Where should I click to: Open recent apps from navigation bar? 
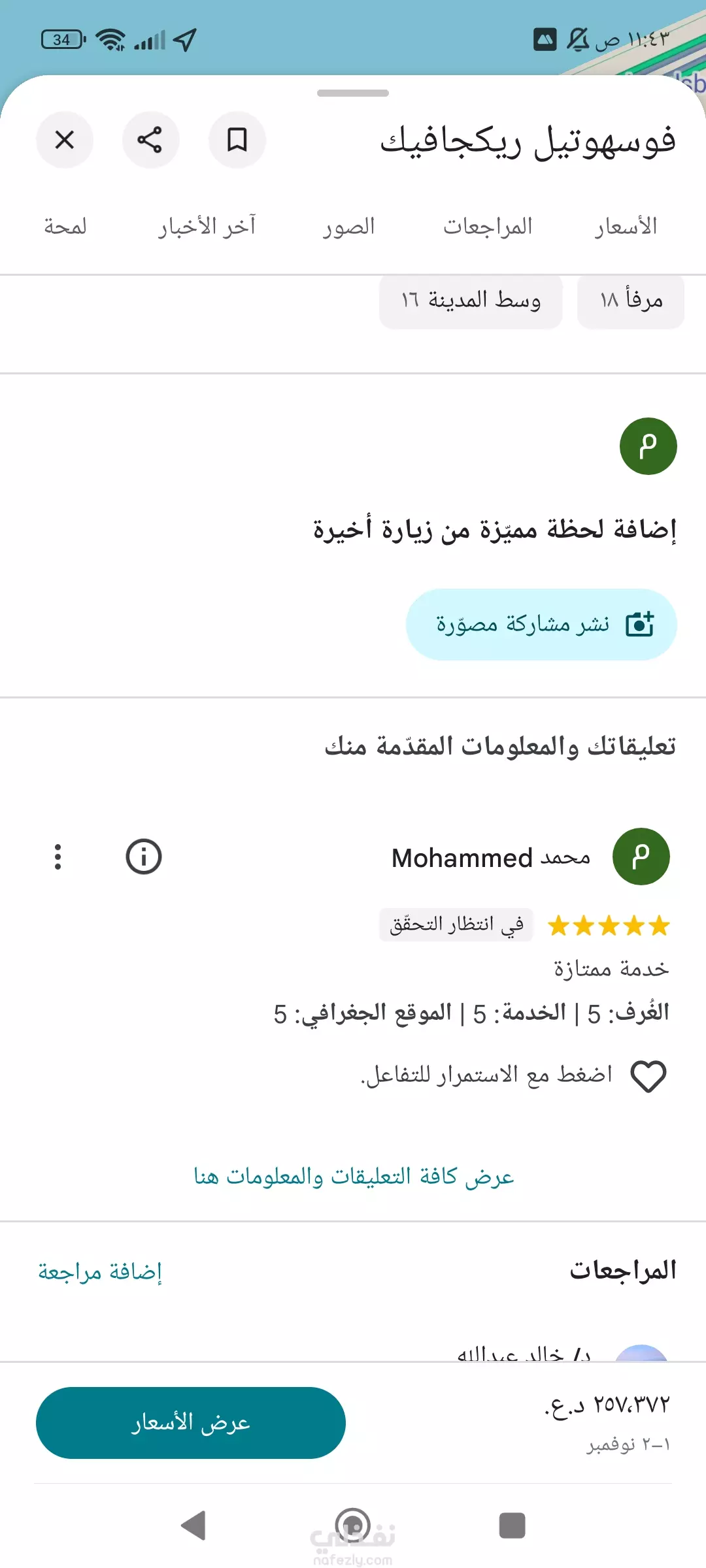[x=512, y=1526]
